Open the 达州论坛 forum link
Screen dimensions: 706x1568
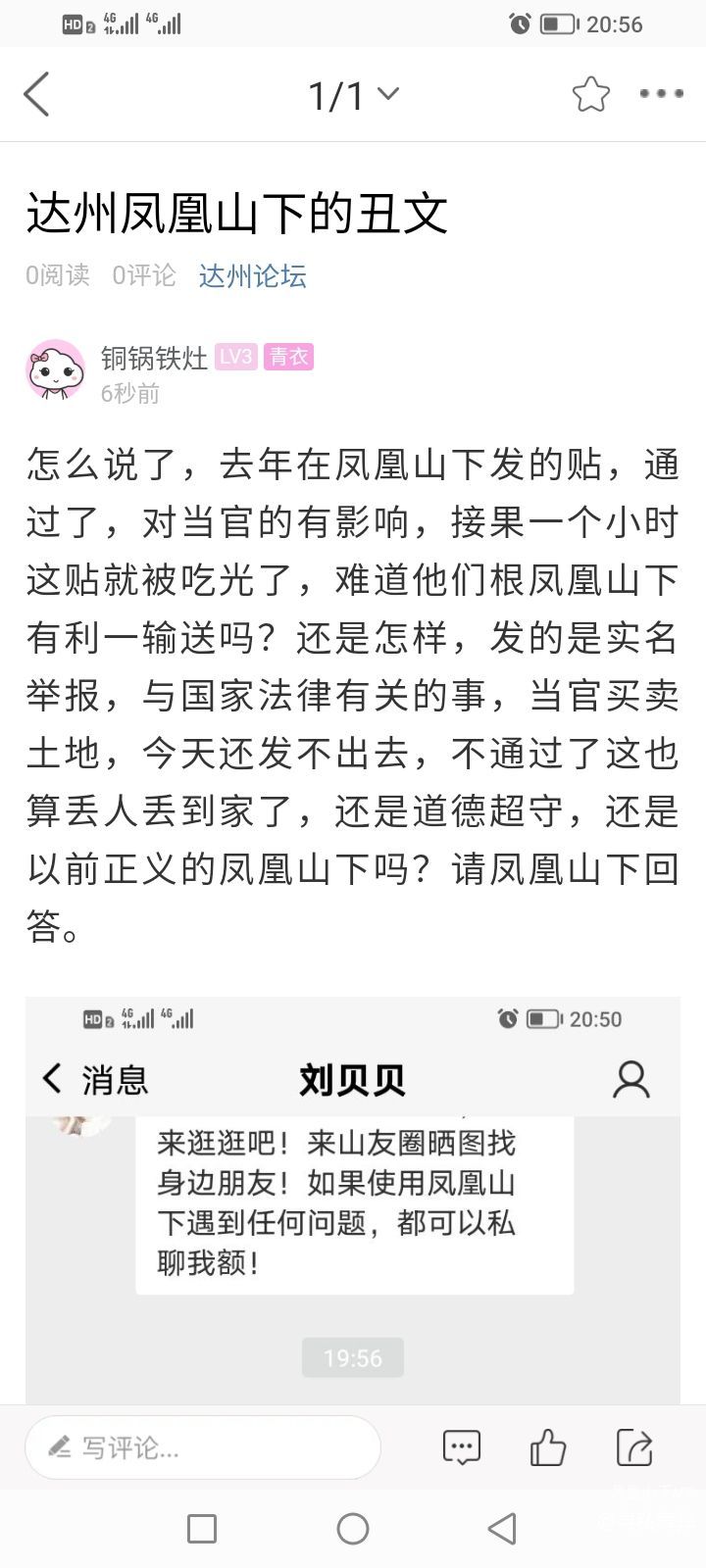pyautogui.click(x=252, y=275)
